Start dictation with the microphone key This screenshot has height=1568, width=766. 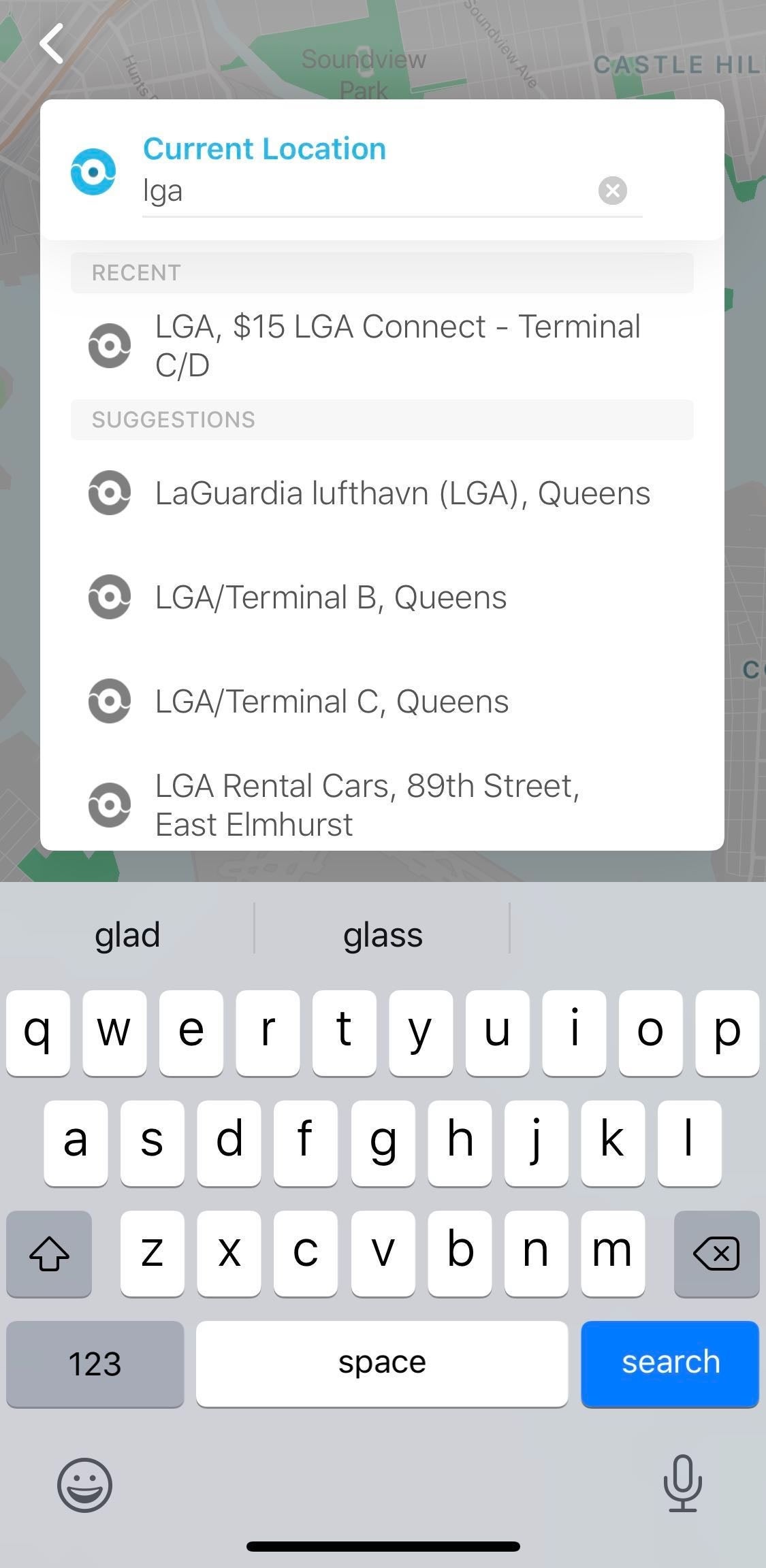click(x=682, y=1484)
